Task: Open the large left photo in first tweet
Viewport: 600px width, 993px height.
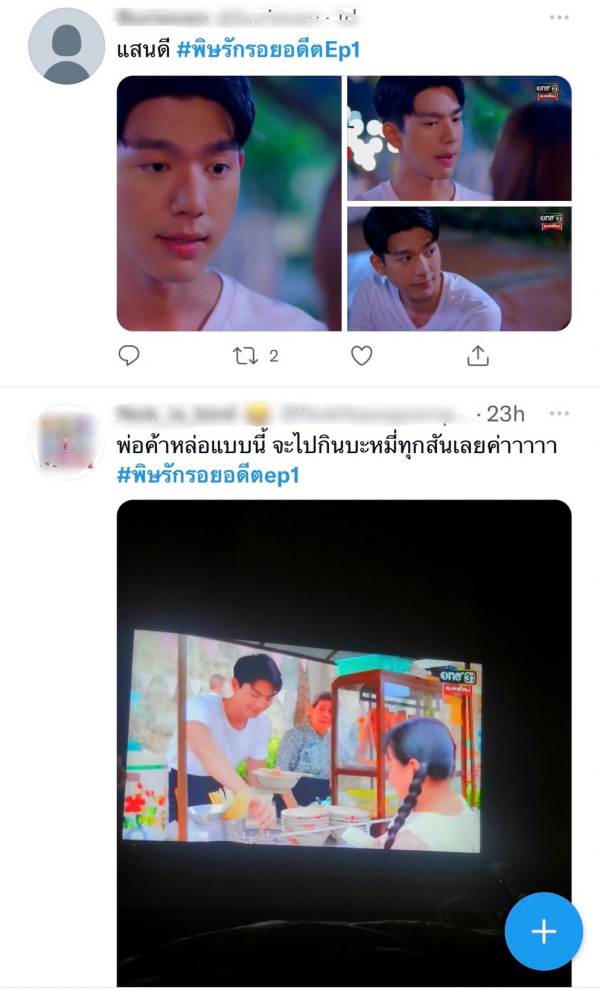Action: click(229, 203)
